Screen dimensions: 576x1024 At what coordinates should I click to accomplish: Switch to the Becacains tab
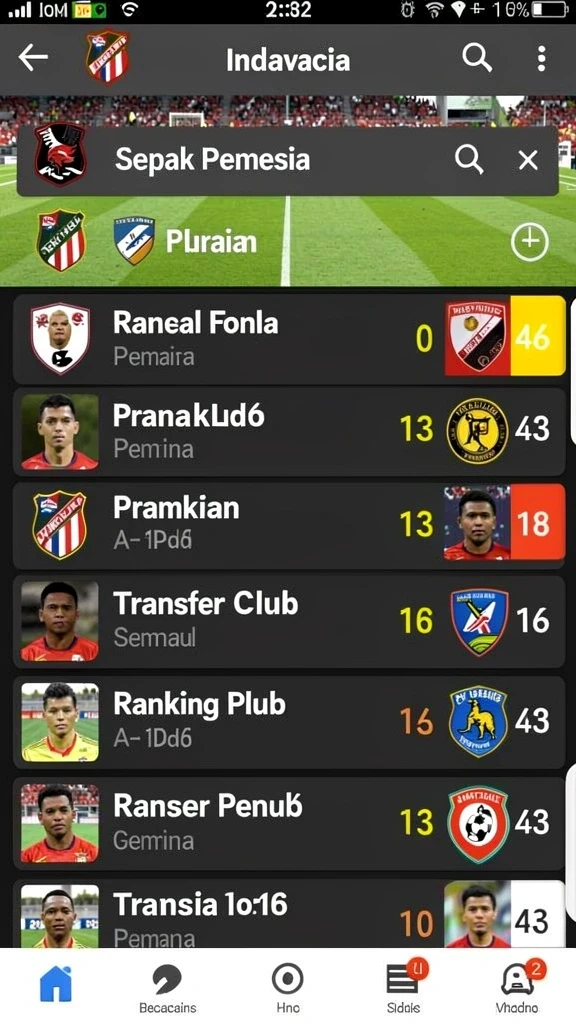point(168,989)
